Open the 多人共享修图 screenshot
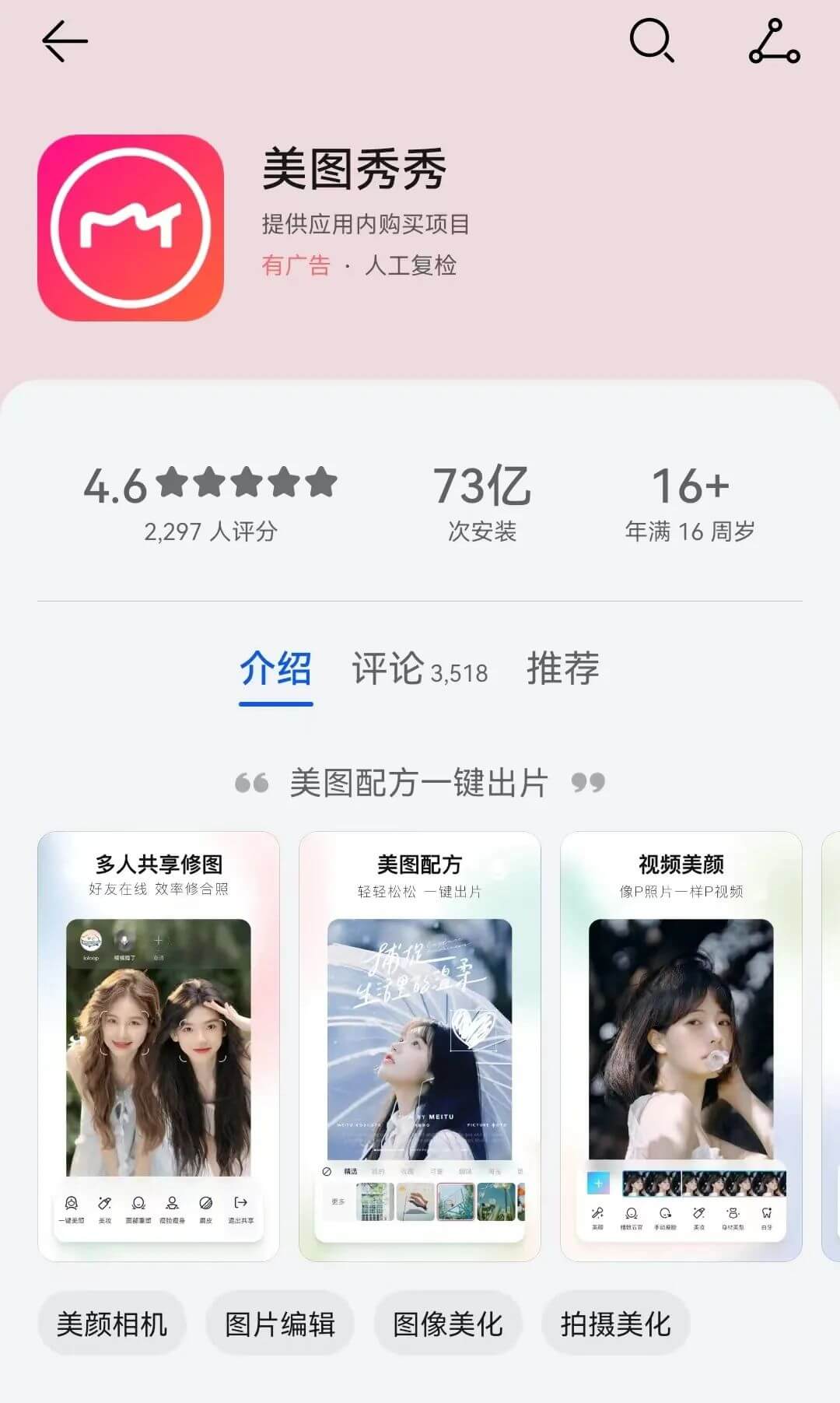840x1403 pixels. [x=159, y=1047]
